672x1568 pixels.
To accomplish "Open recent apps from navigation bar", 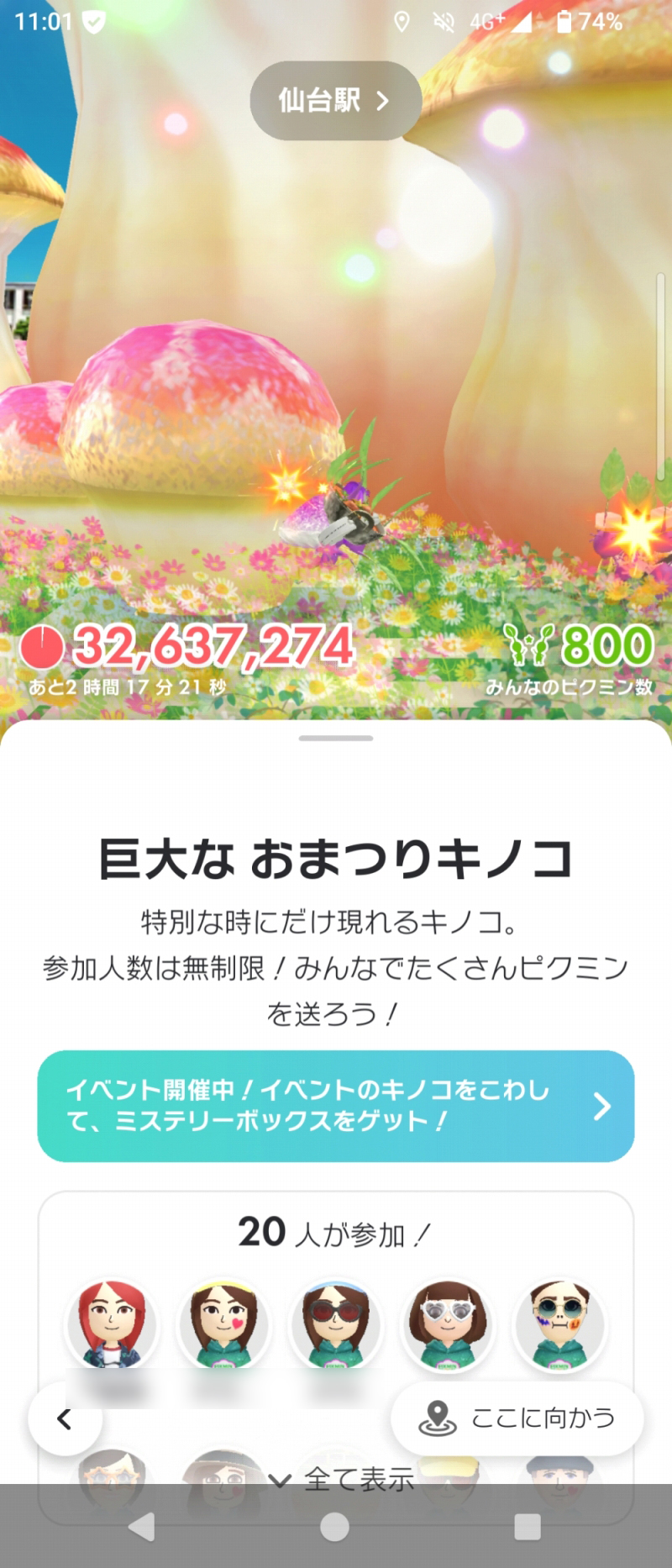I will [x=527, y=1527].
